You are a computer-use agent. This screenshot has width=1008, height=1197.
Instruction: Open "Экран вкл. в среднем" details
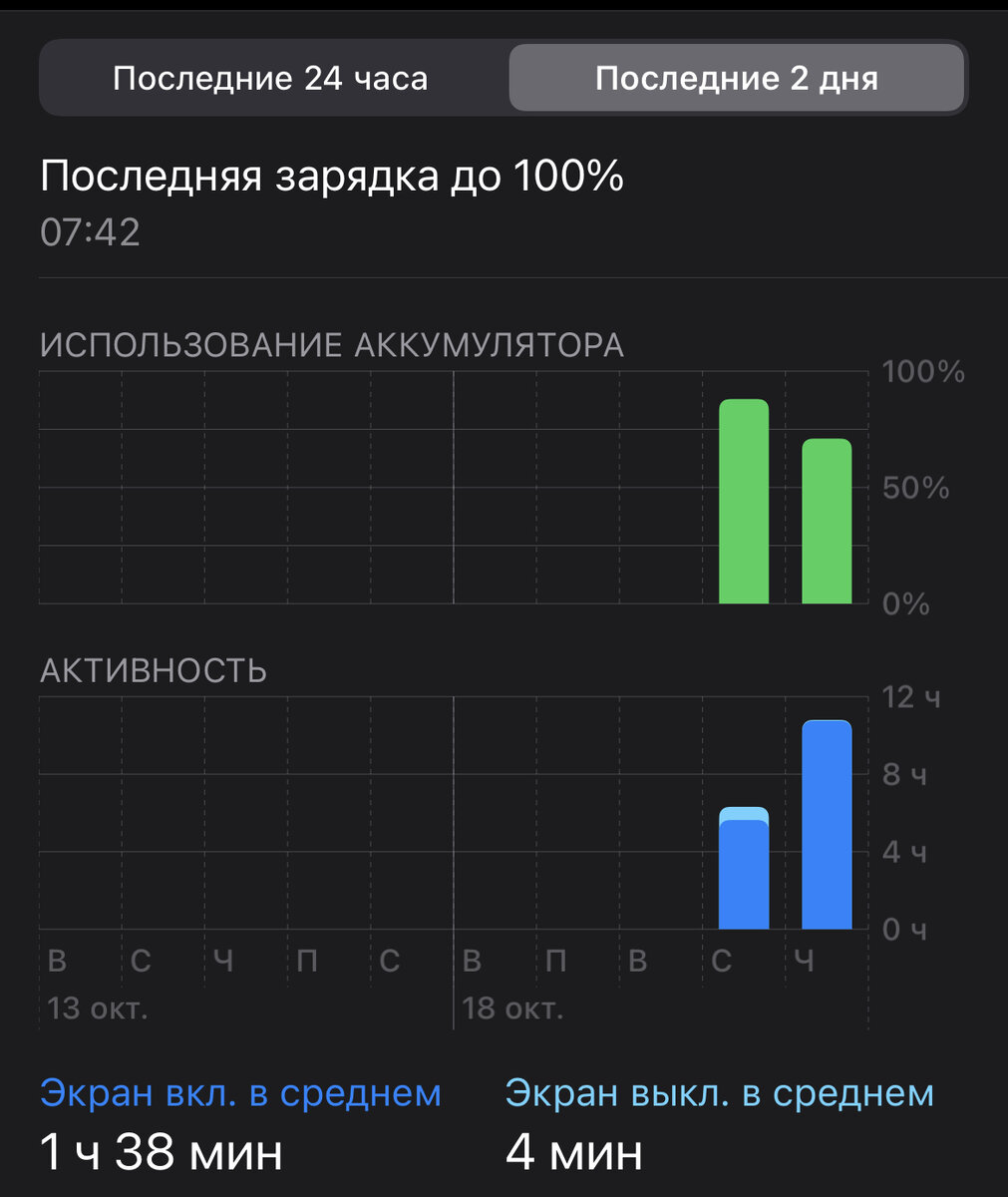239,1093
